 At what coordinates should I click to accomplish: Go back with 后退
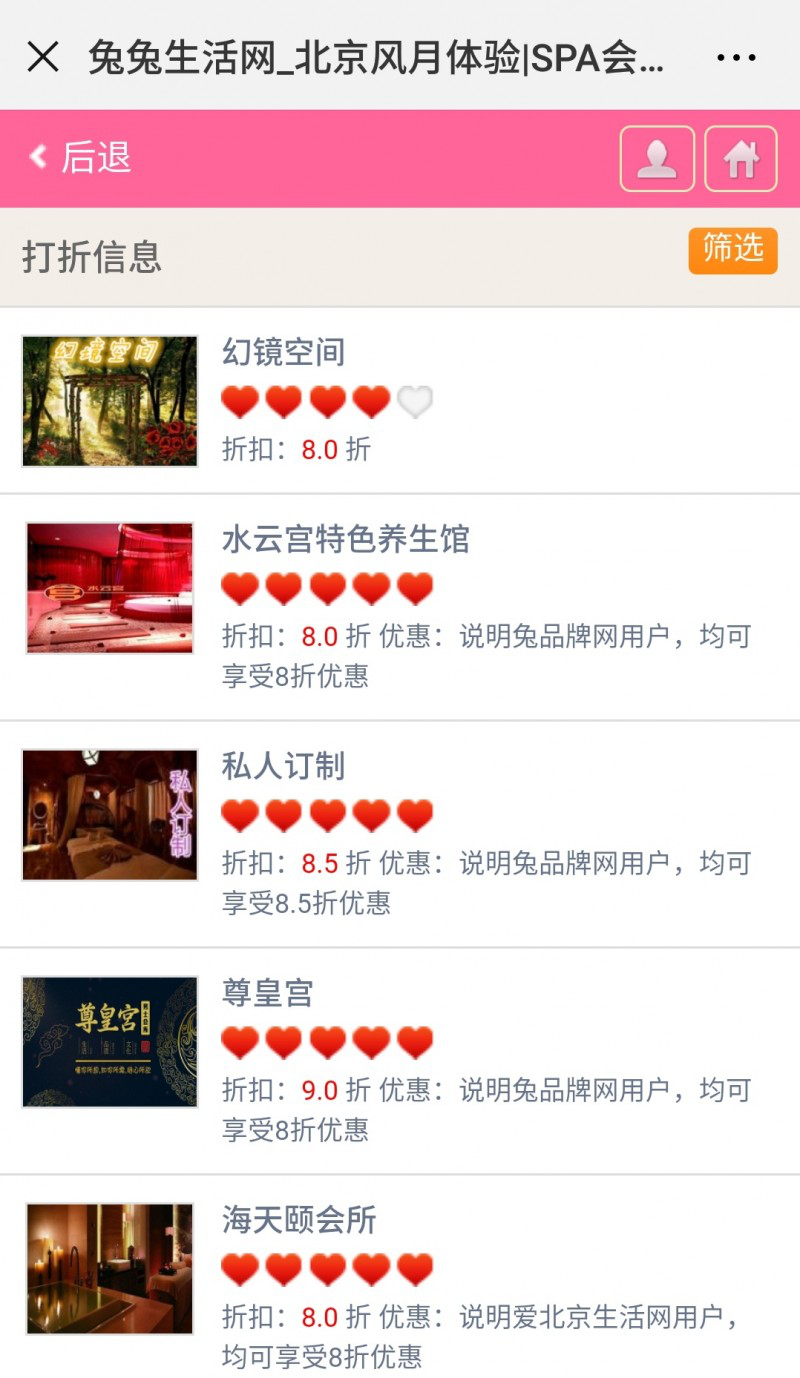81,158
